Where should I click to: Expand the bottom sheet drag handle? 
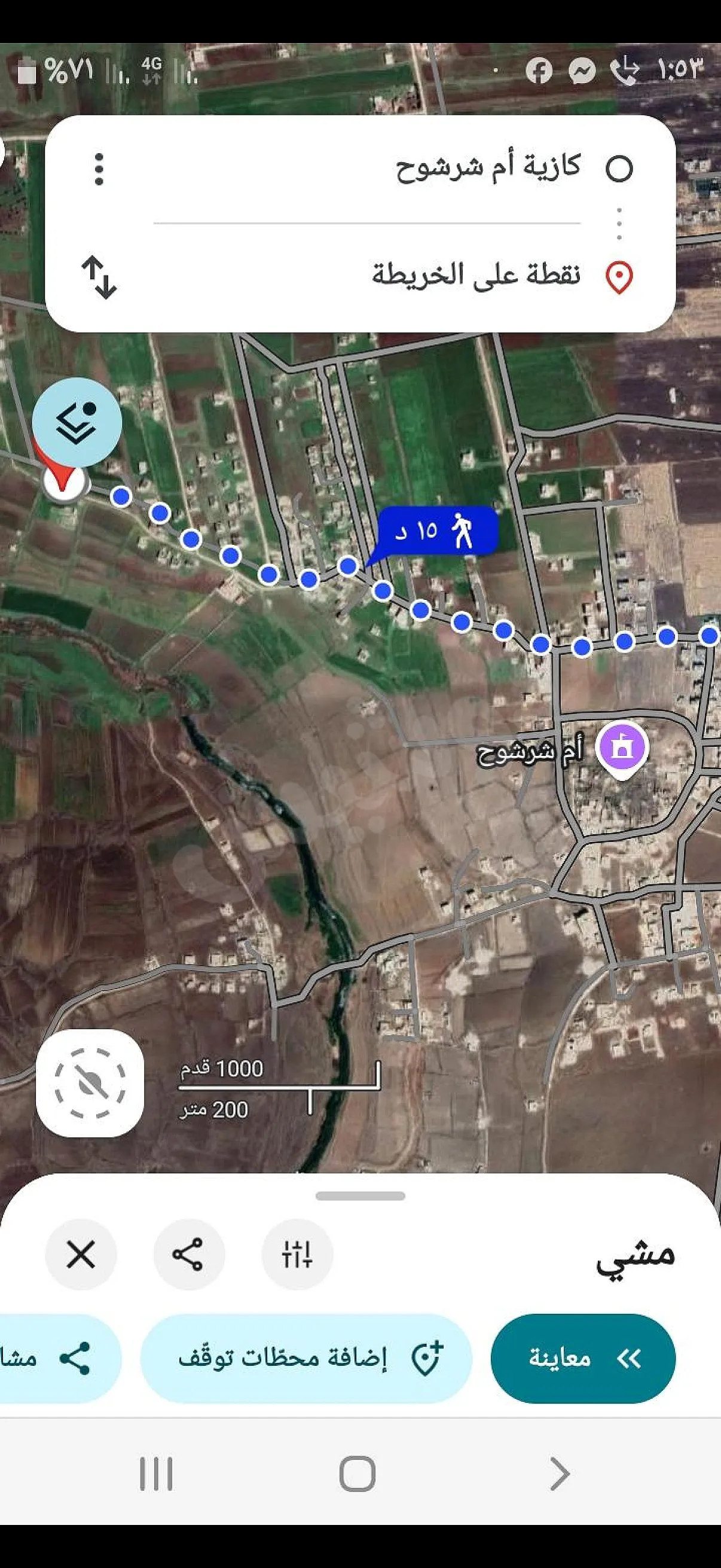click(360, 1195)
